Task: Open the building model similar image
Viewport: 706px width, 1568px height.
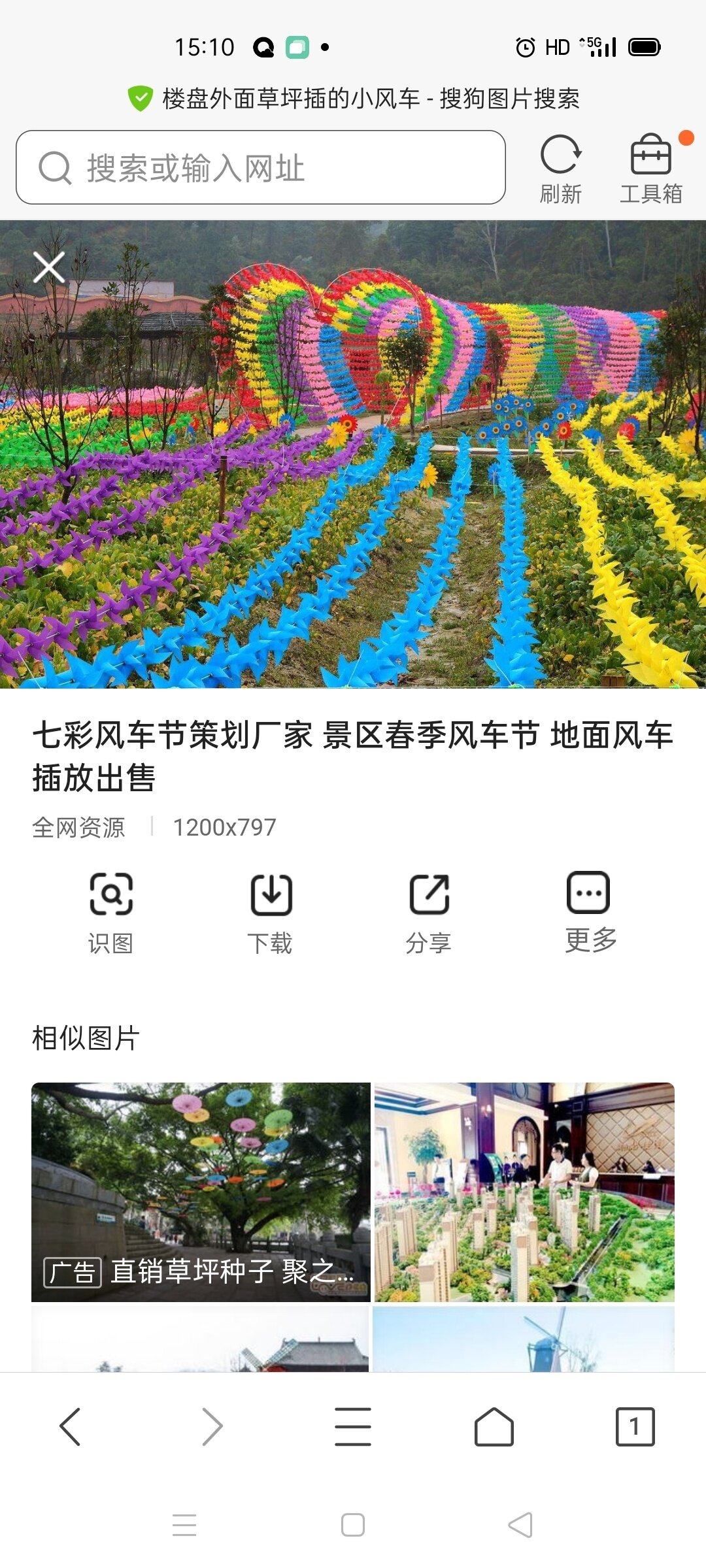Action: point(524,1192)
